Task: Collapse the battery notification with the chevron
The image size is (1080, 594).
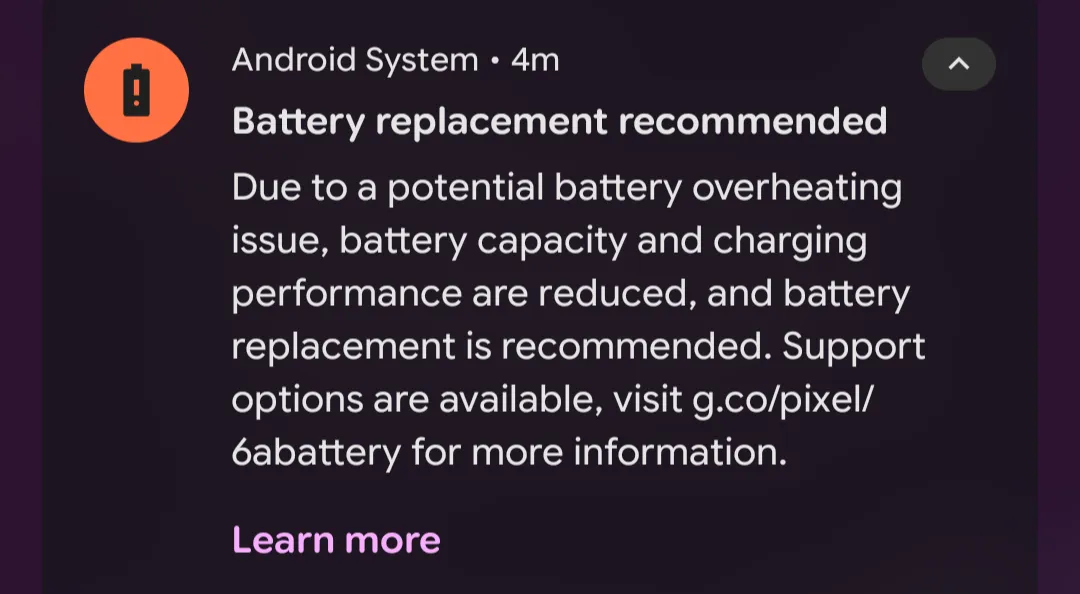Action: (x=958, y=64)
